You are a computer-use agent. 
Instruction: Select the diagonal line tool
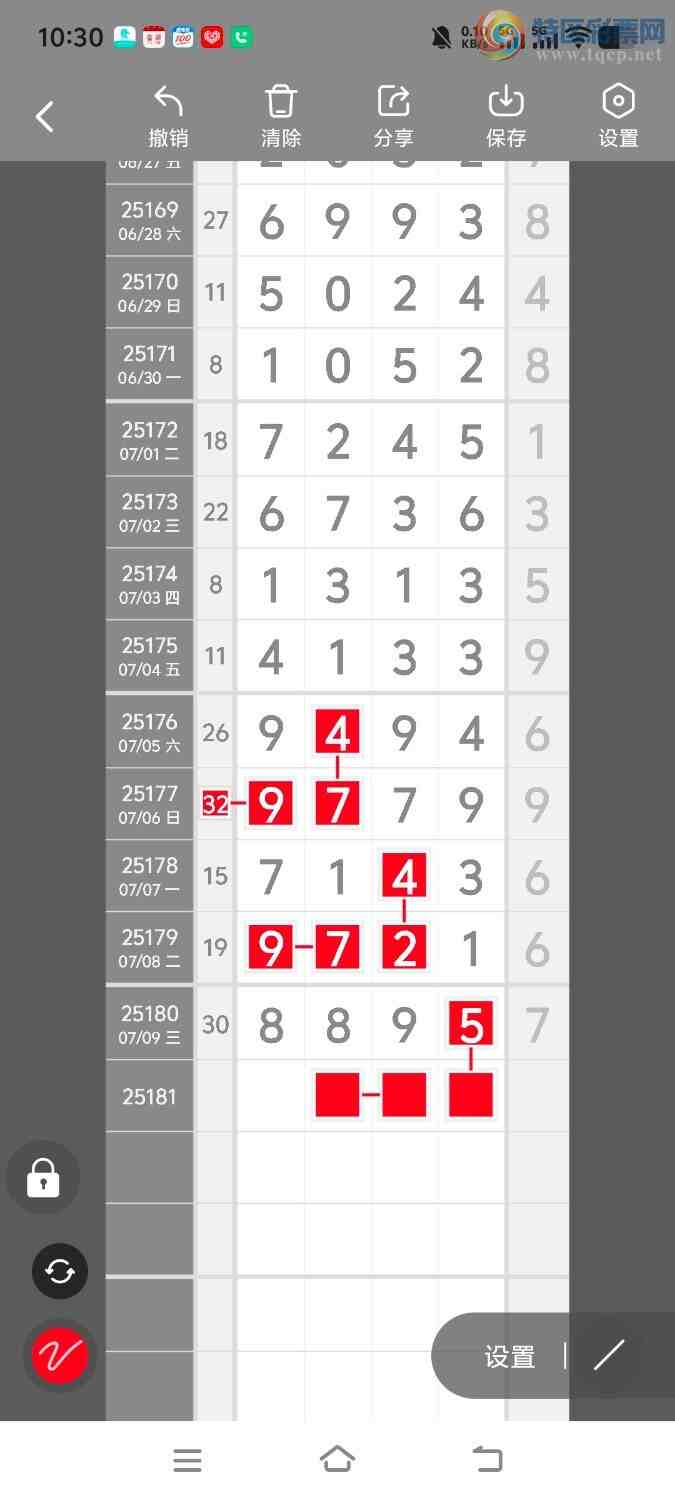[609, 1355]
